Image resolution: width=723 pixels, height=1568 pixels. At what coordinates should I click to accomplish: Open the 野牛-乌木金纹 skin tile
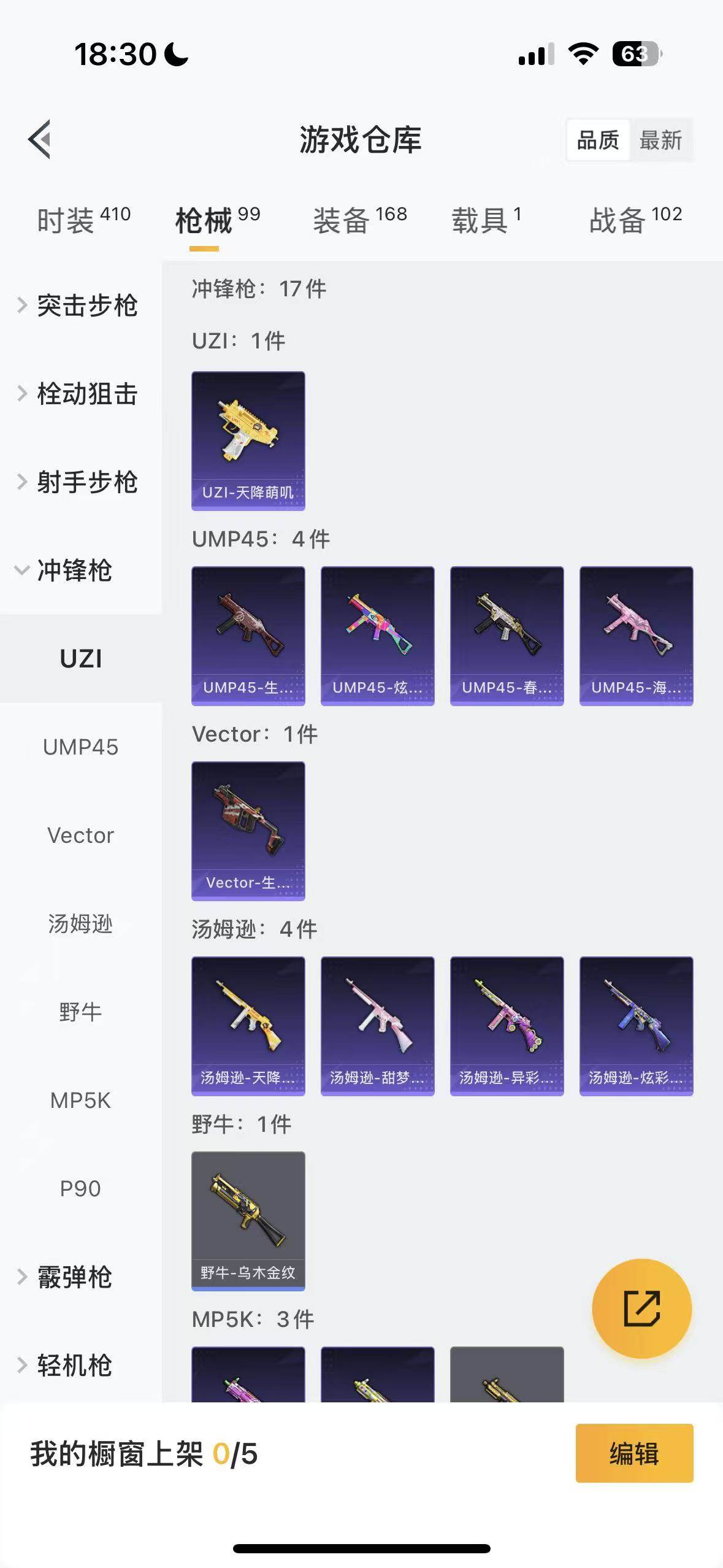point(248,1221)
